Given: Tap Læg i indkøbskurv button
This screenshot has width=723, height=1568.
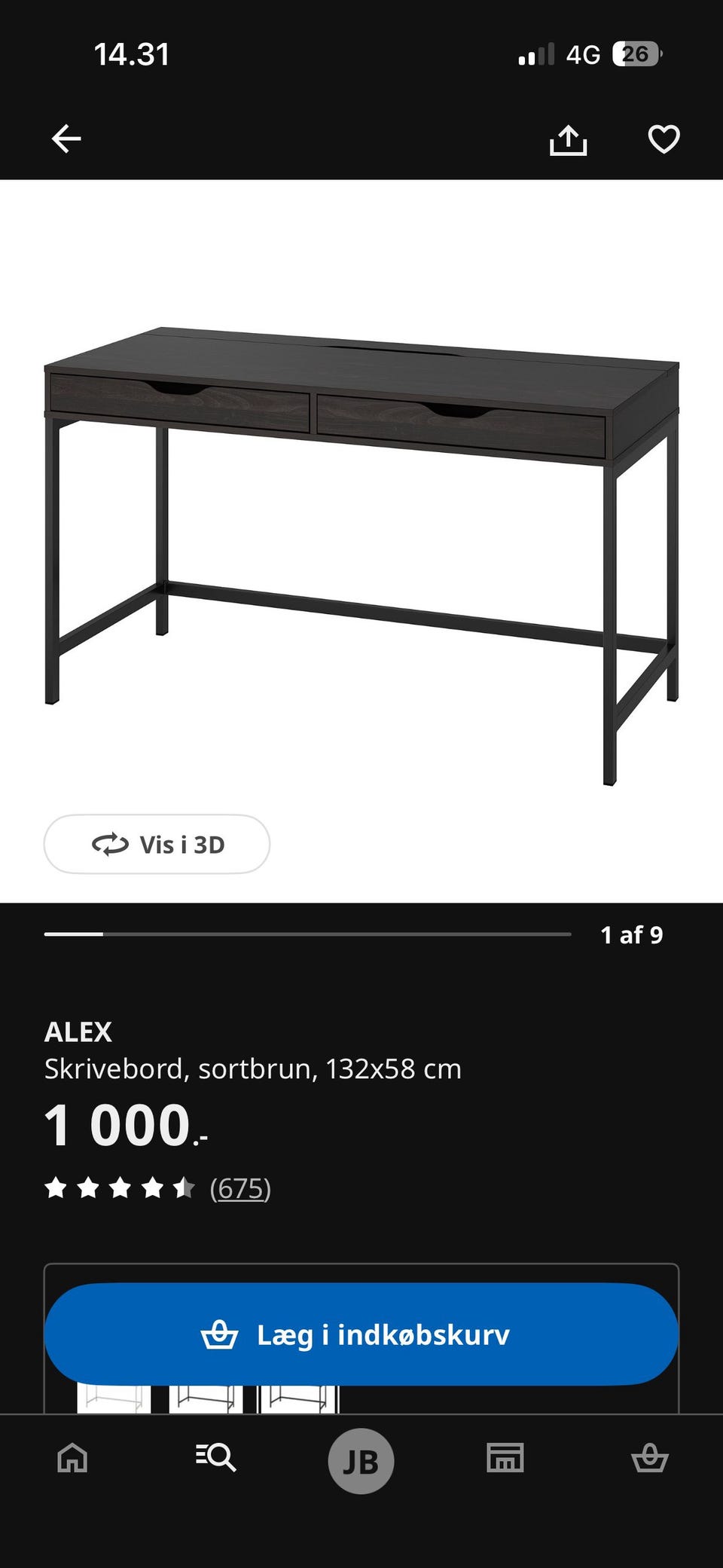Looking at the screenshot, I should click(361, 1334).
